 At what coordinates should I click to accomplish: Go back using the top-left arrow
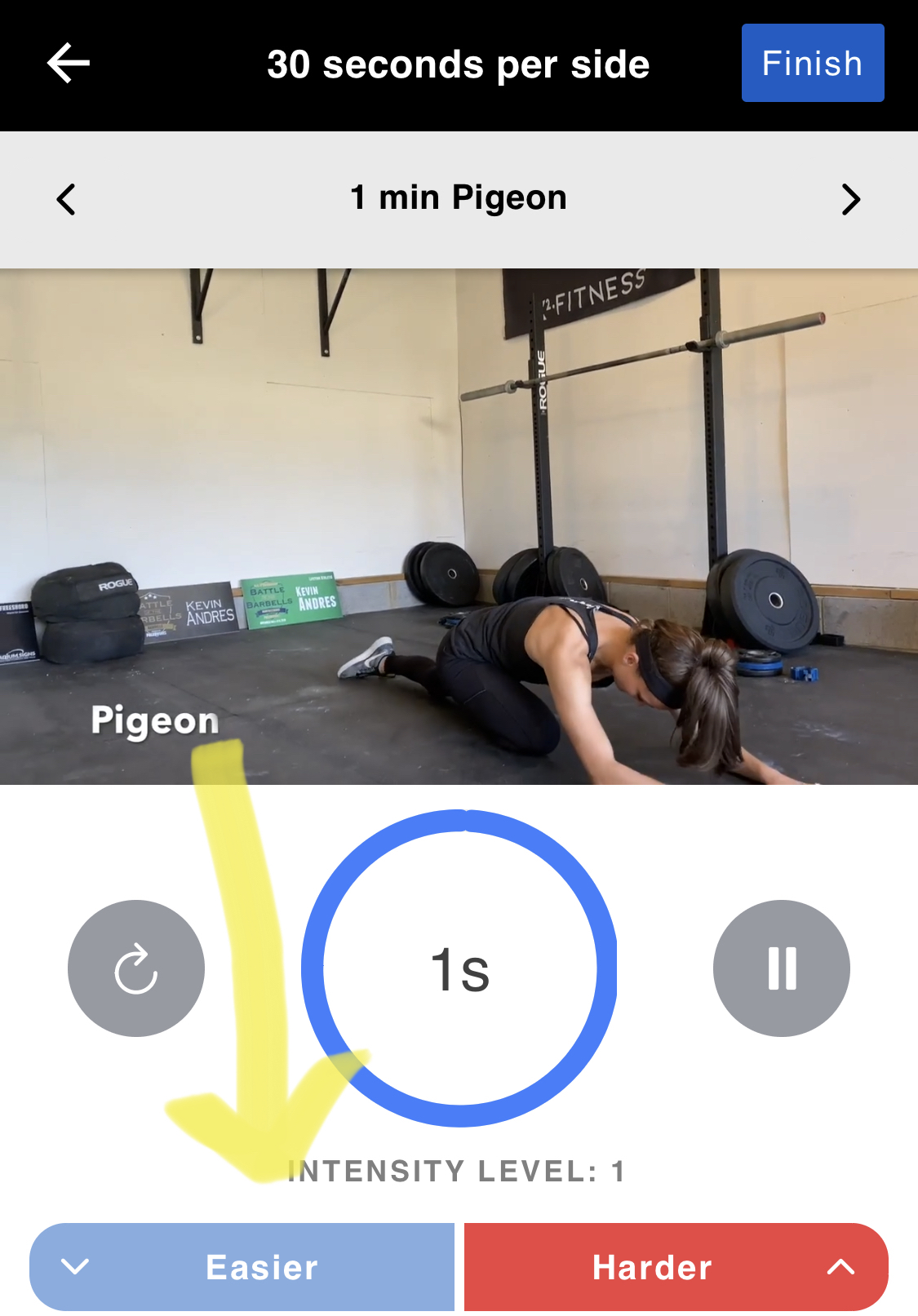click(68, 64)
